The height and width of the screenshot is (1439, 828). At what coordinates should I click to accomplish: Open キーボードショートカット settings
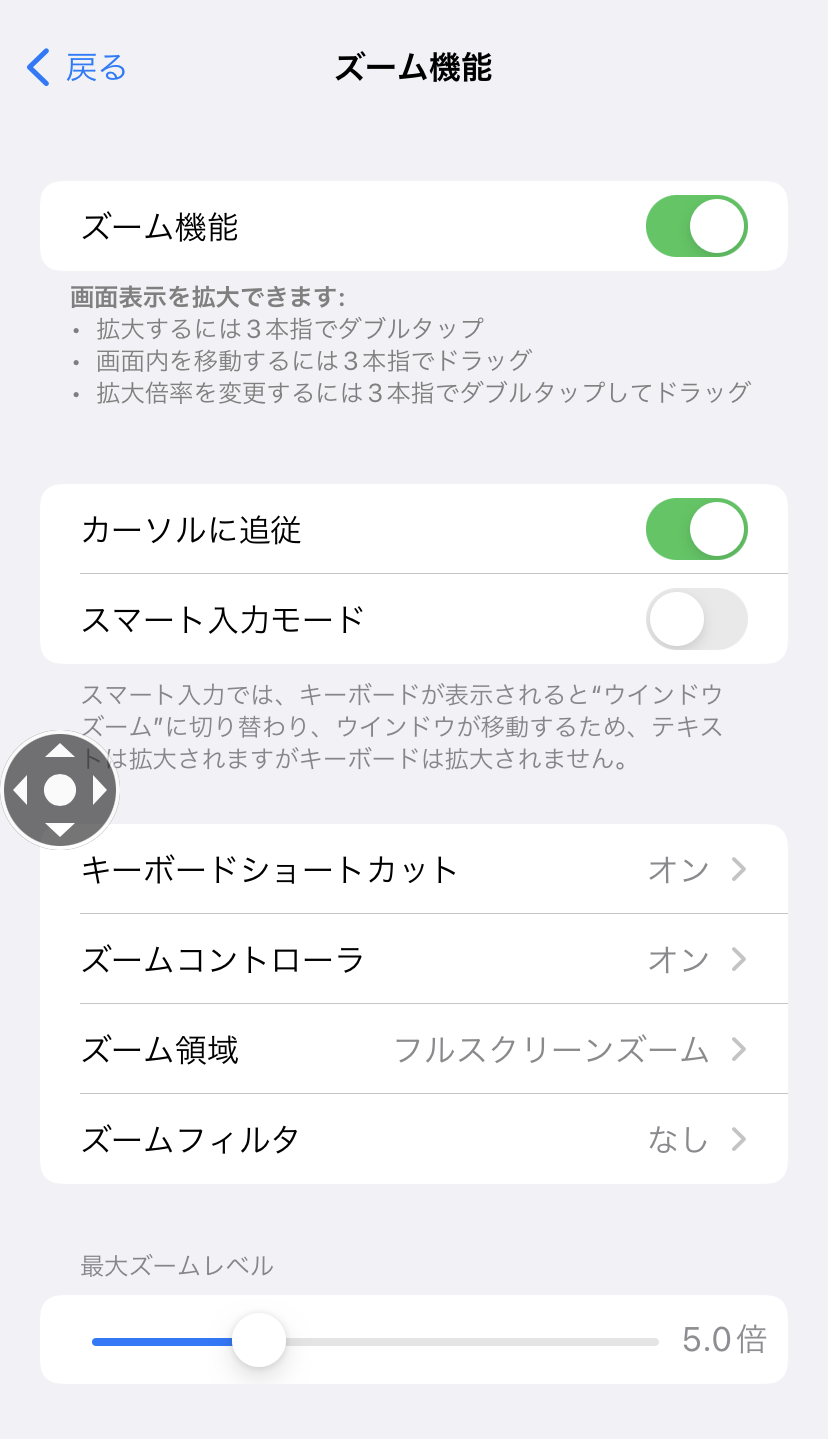click(414, 869)
